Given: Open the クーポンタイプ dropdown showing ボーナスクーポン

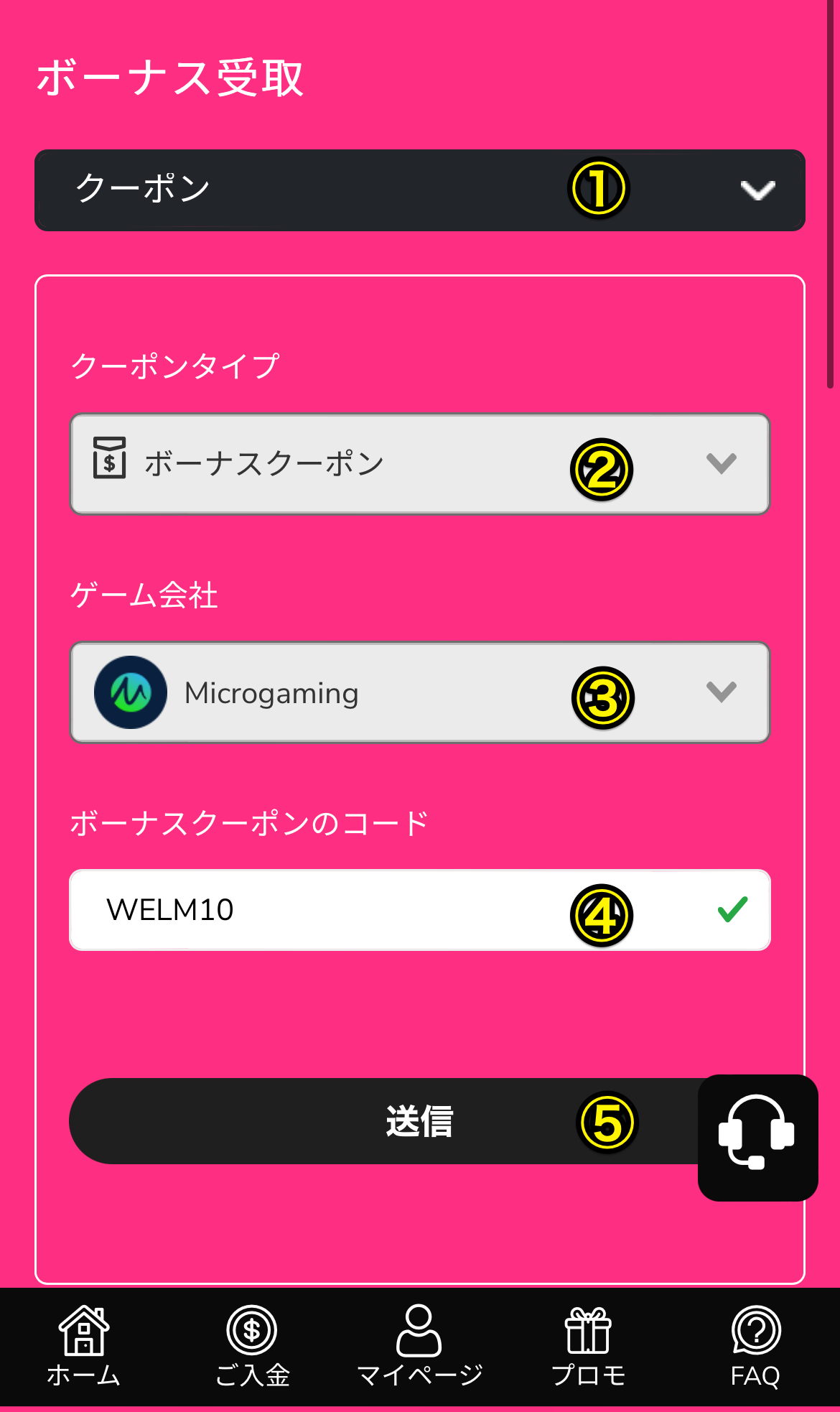Looking at the screenshot, I should pos(420,464).
